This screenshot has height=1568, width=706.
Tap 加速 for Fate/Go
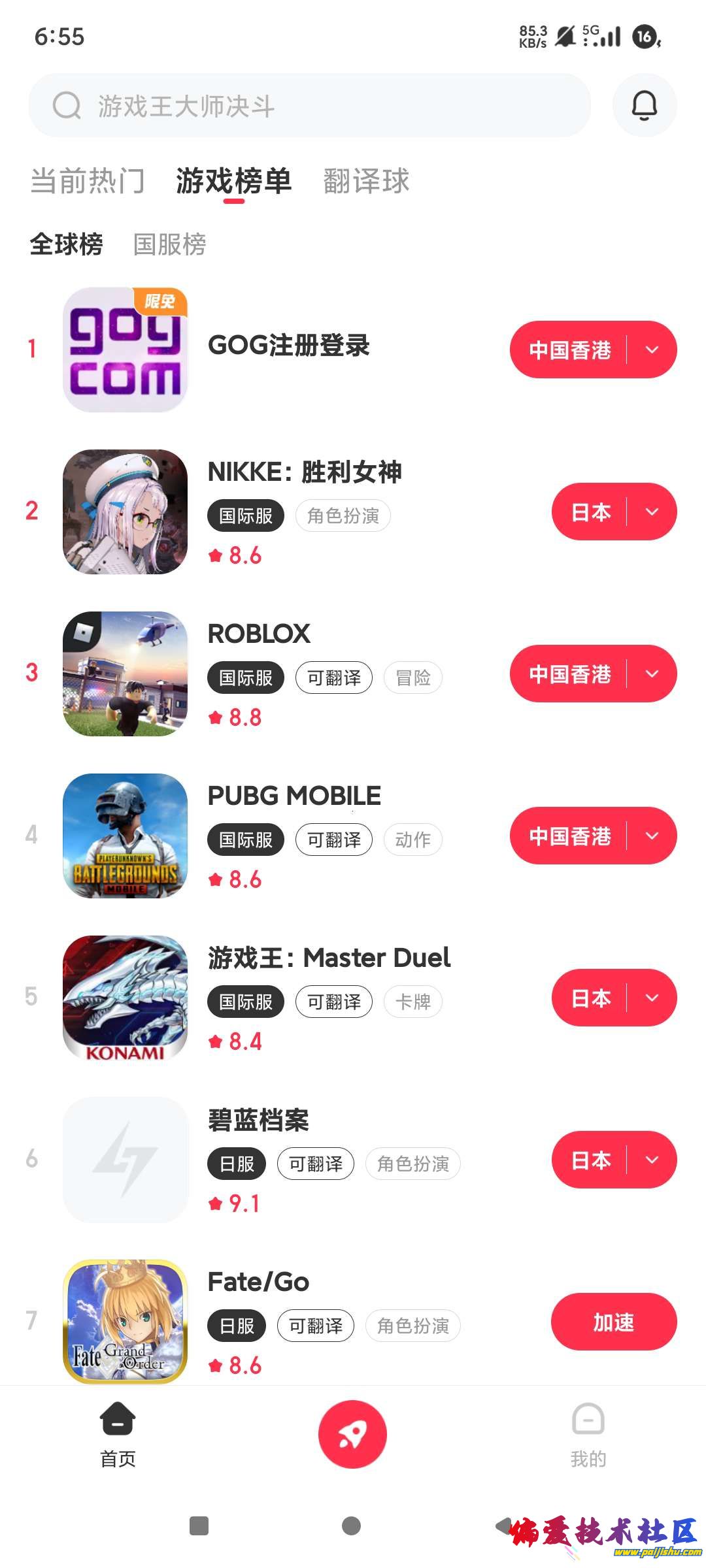[x=613, y=1322]
